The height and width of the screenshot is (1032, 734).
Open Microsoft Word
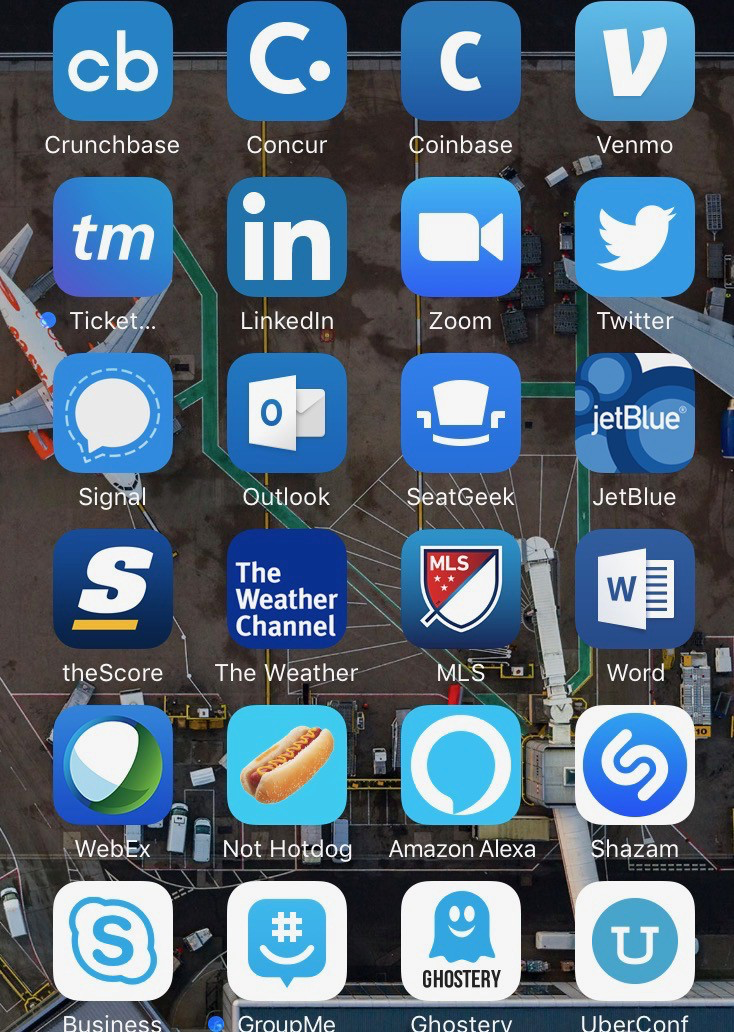[635, 589]
